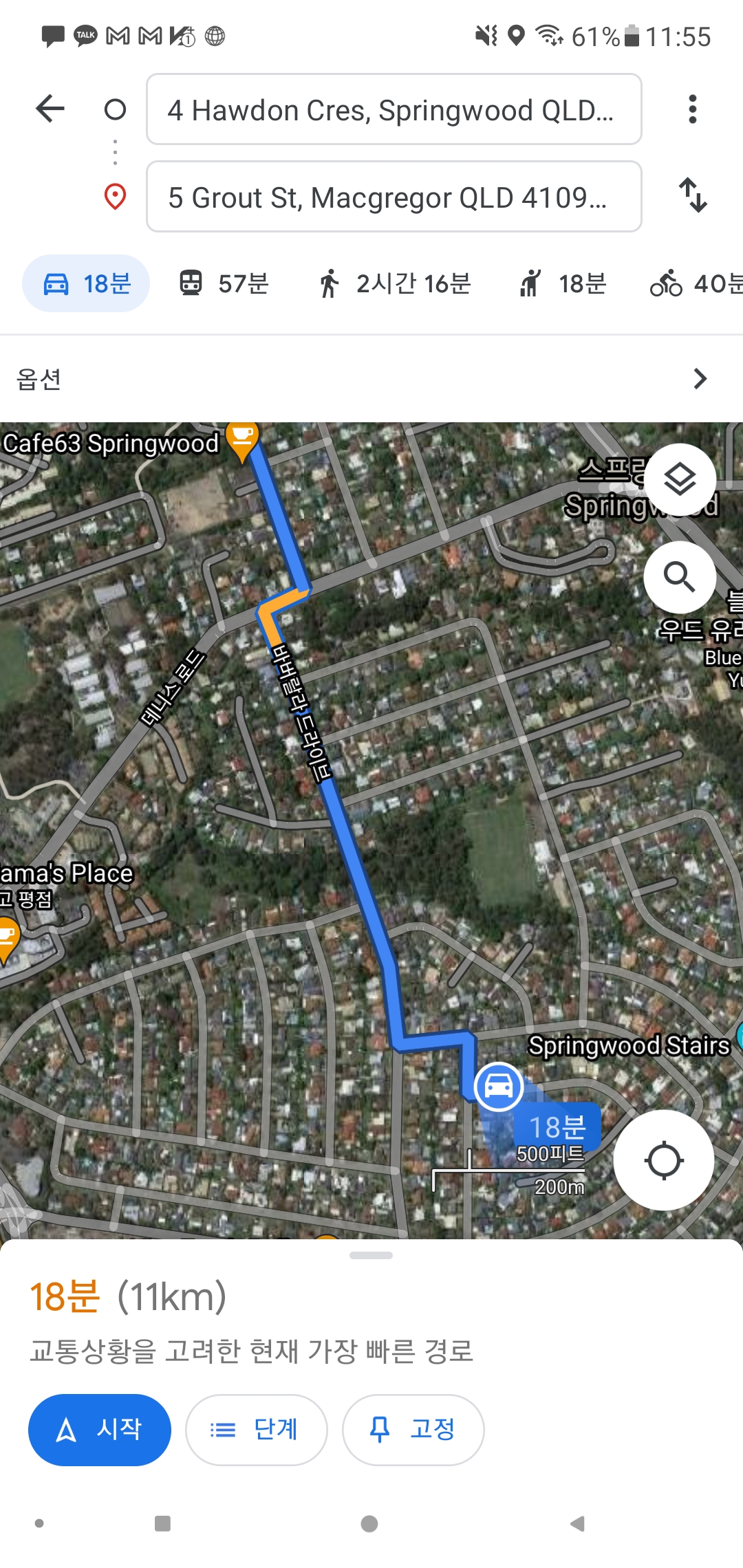This screenshot has width=743, height=1568.
Task: View route steps with the 단계 button
Action: pyautogui.click(x=256, y=1430)
